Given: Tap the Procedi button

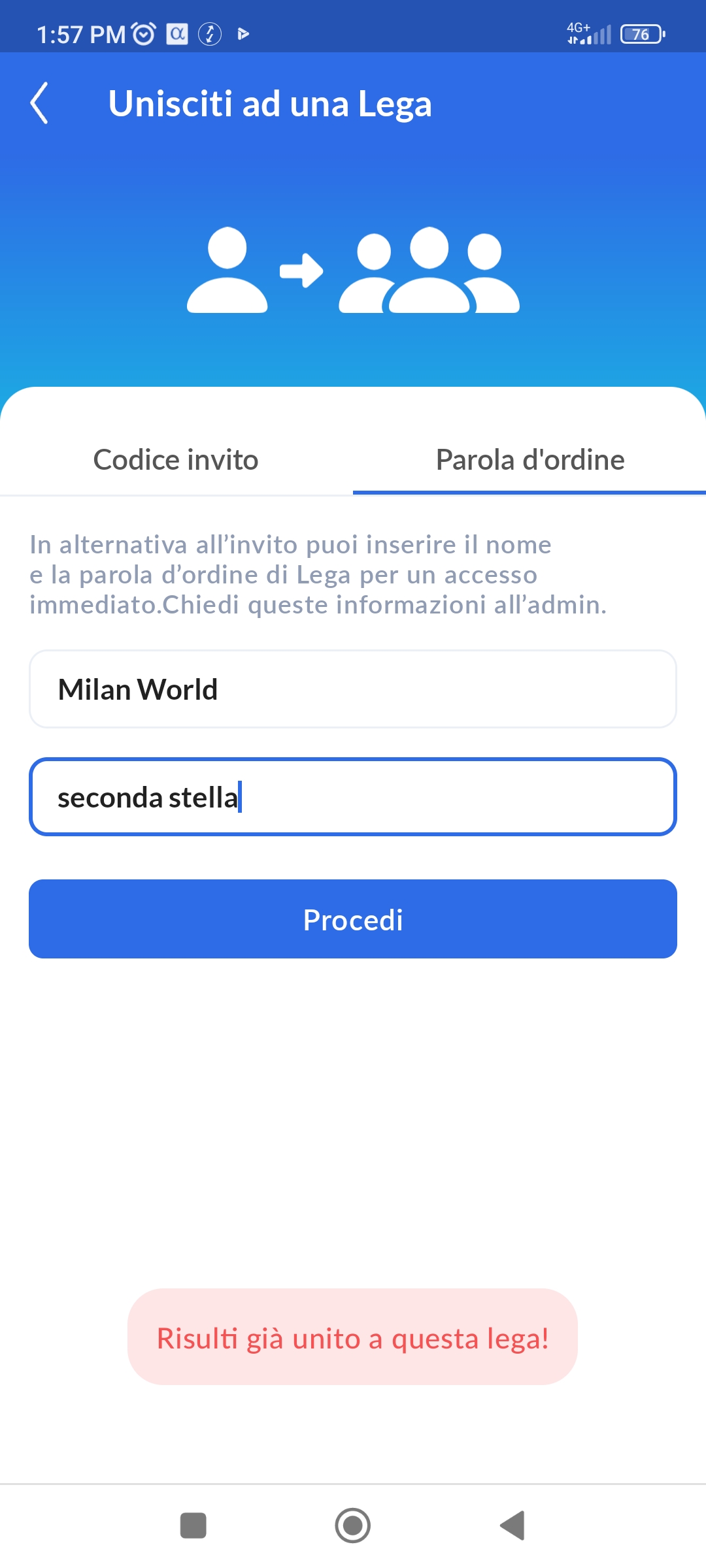Looking at the screenshot, I should tap(353, 919).
